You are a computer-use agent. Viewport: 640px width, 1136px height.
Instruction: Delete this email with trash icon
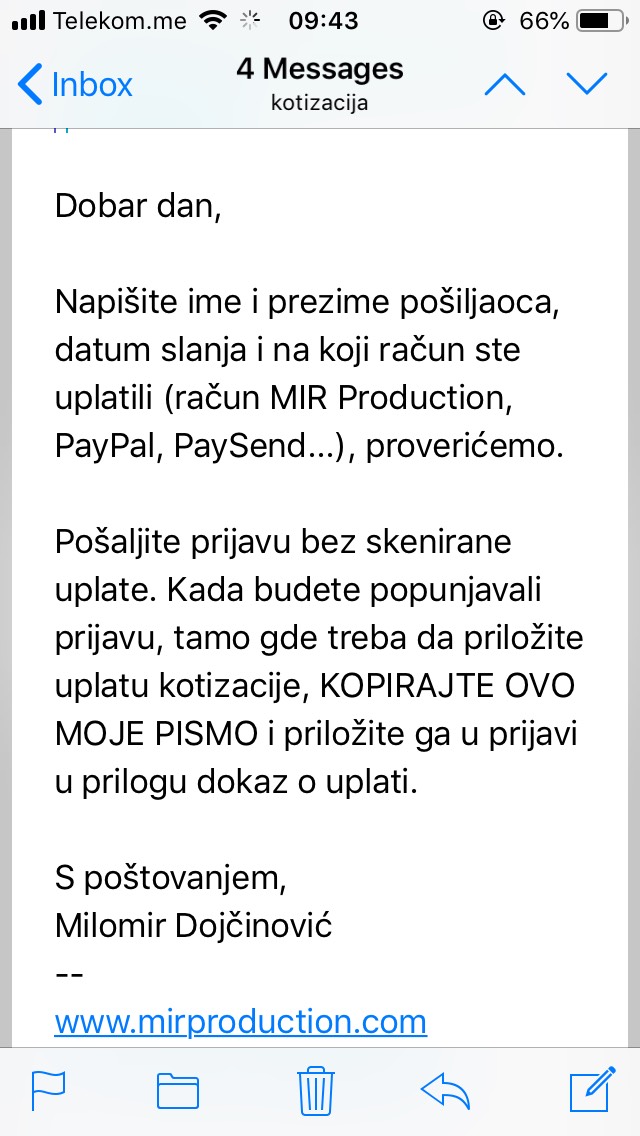(x=315, y=1089)
